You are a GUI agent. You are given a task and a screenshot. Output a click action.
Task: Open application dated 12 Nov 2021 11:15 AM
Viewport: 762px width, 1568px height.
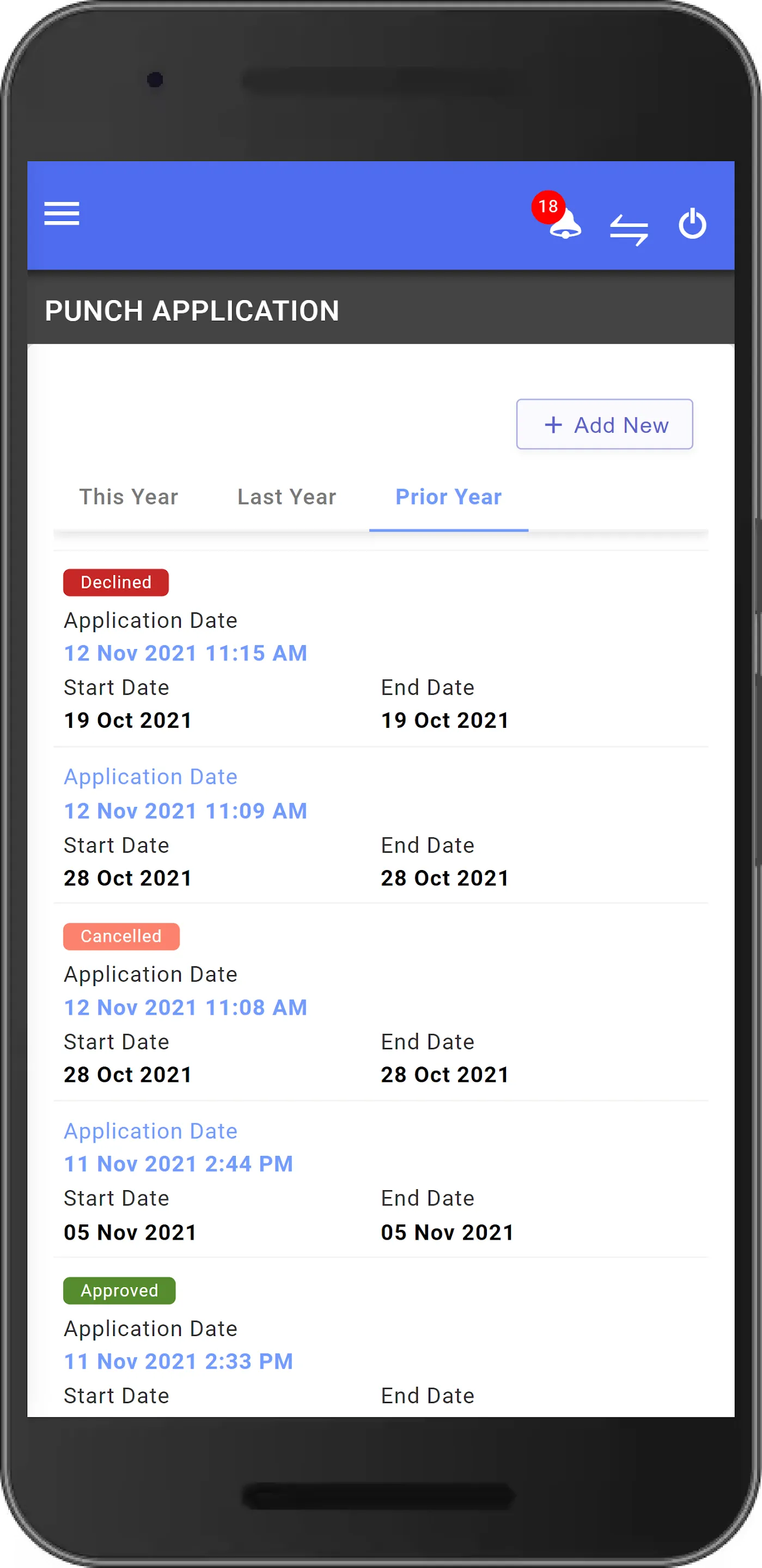(x=186, y=653)
